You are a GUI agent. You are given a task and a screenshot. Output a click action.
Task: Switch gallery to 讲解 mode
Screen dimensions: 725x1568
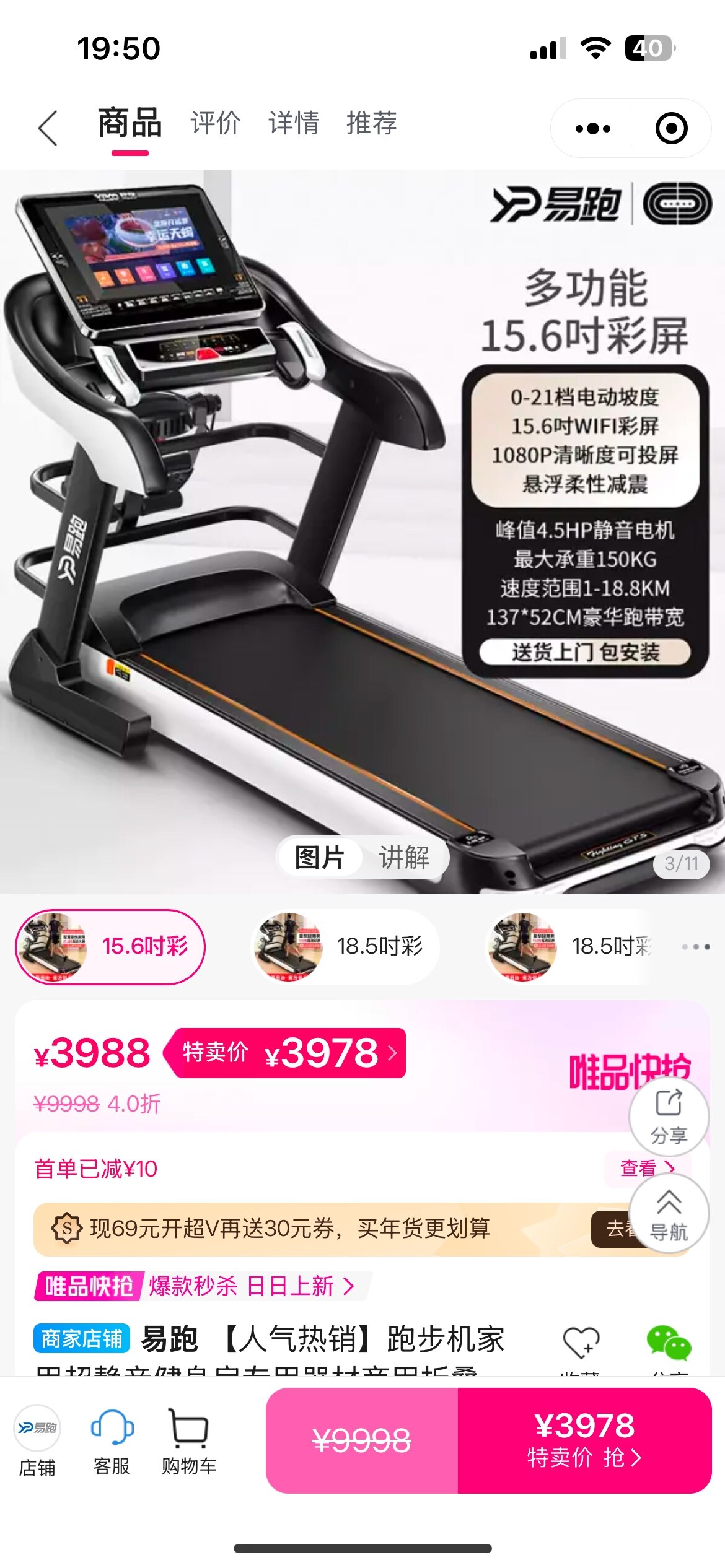click(x=404, y=858)
